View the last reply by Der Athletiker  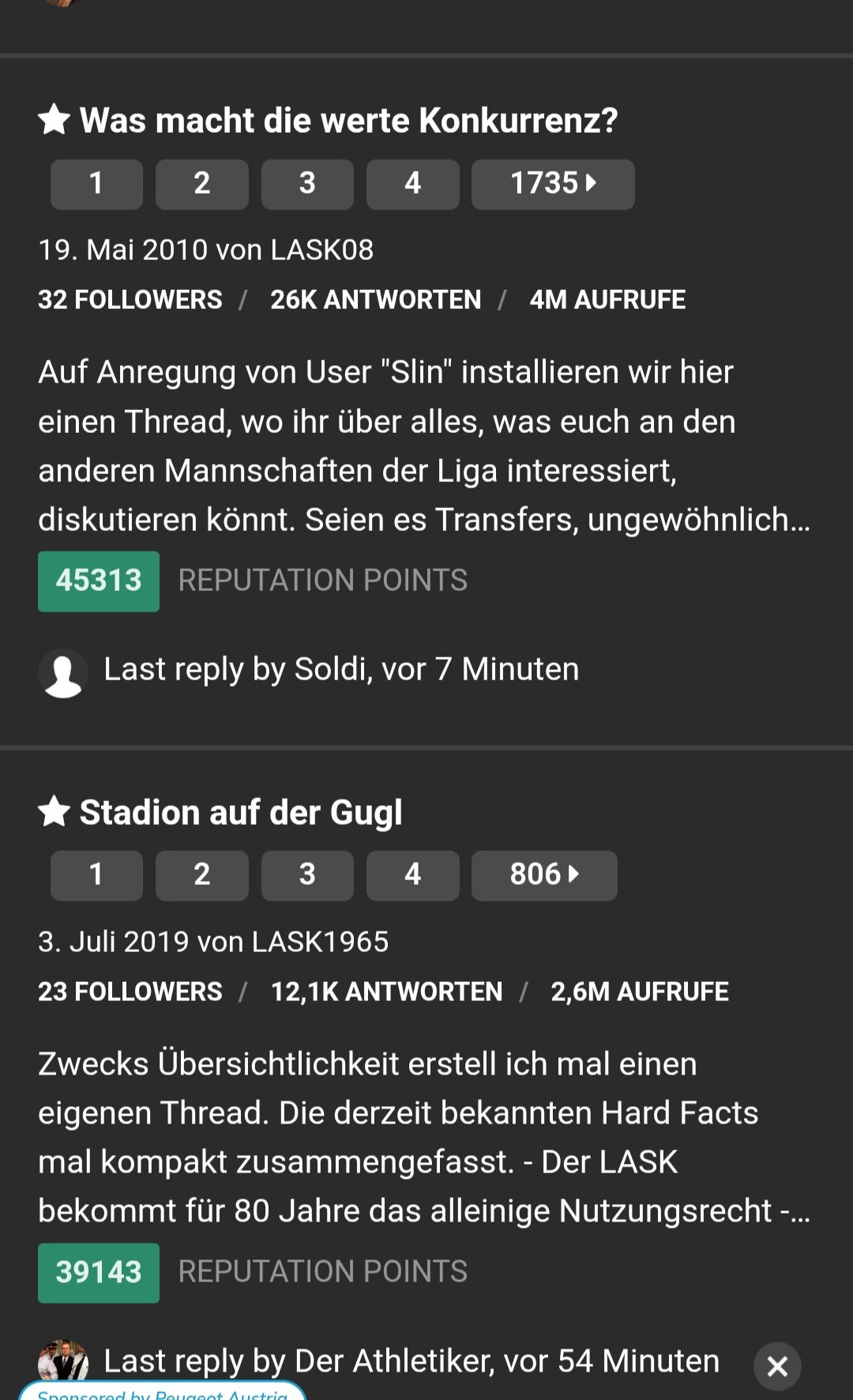pos(411,1360)
